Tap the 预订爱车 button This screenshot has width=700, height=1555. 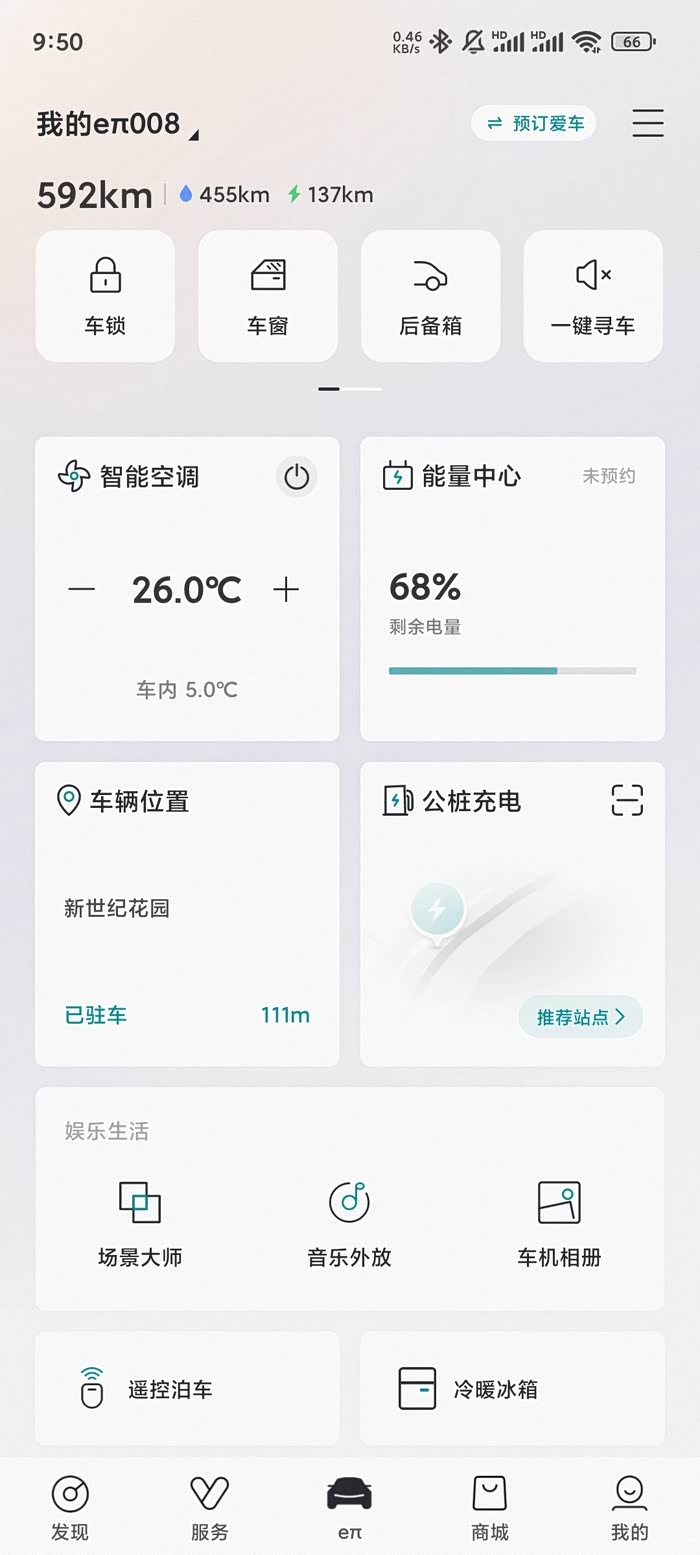point(534,123)
